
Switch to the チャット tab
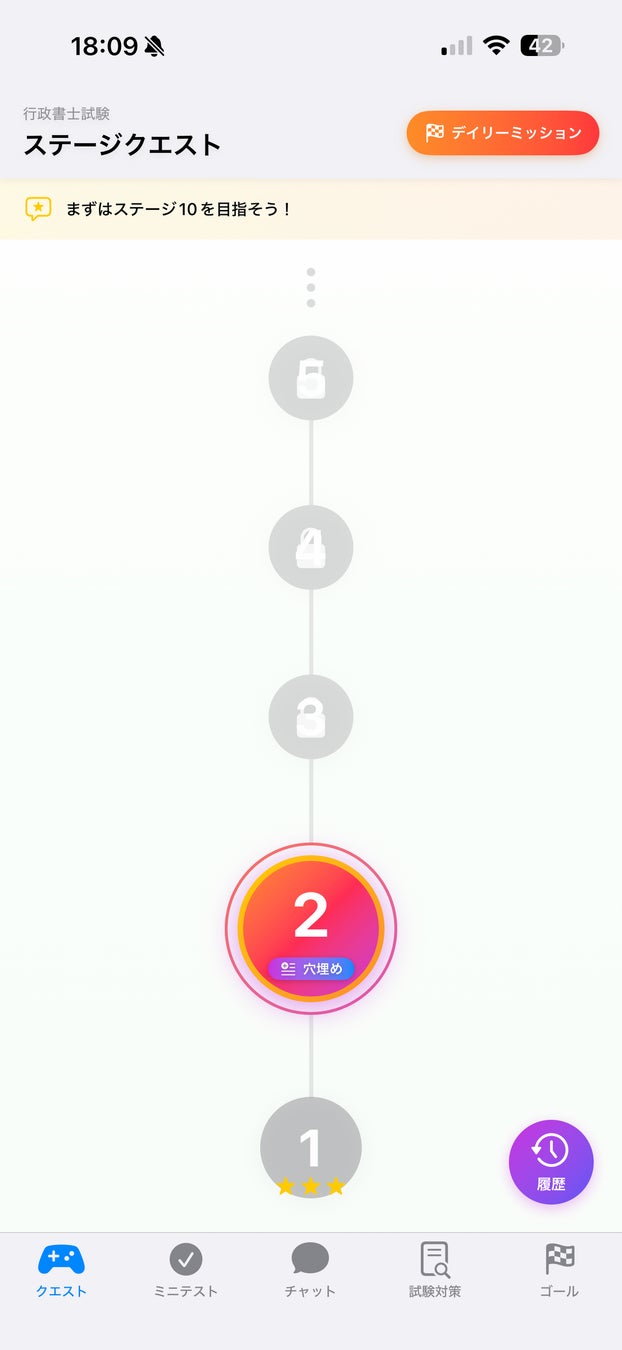tap(310, 1270)
